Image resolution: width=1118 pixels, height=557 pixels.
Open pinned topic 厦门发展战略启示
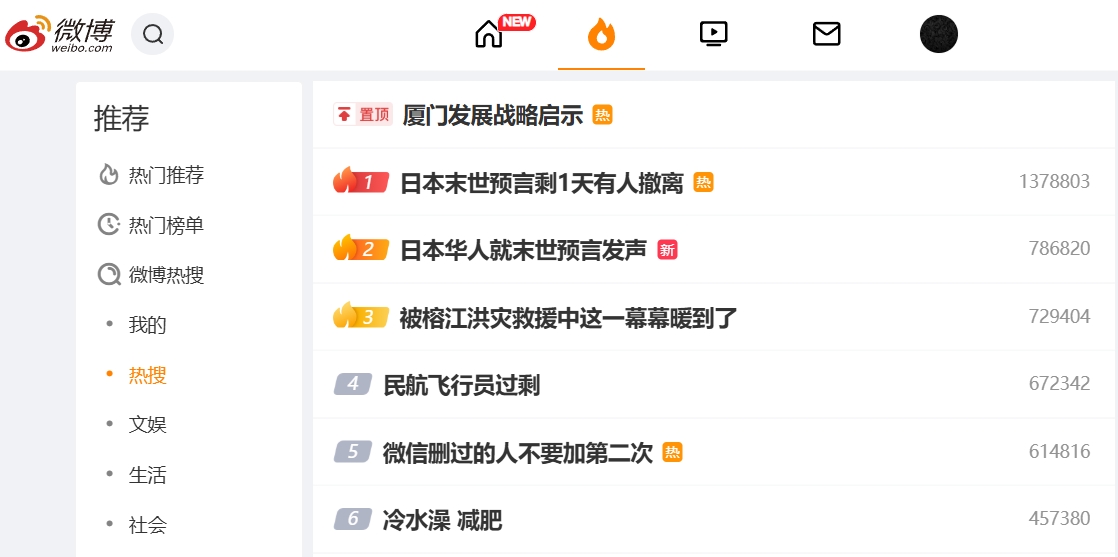click(x=492, y=115)
